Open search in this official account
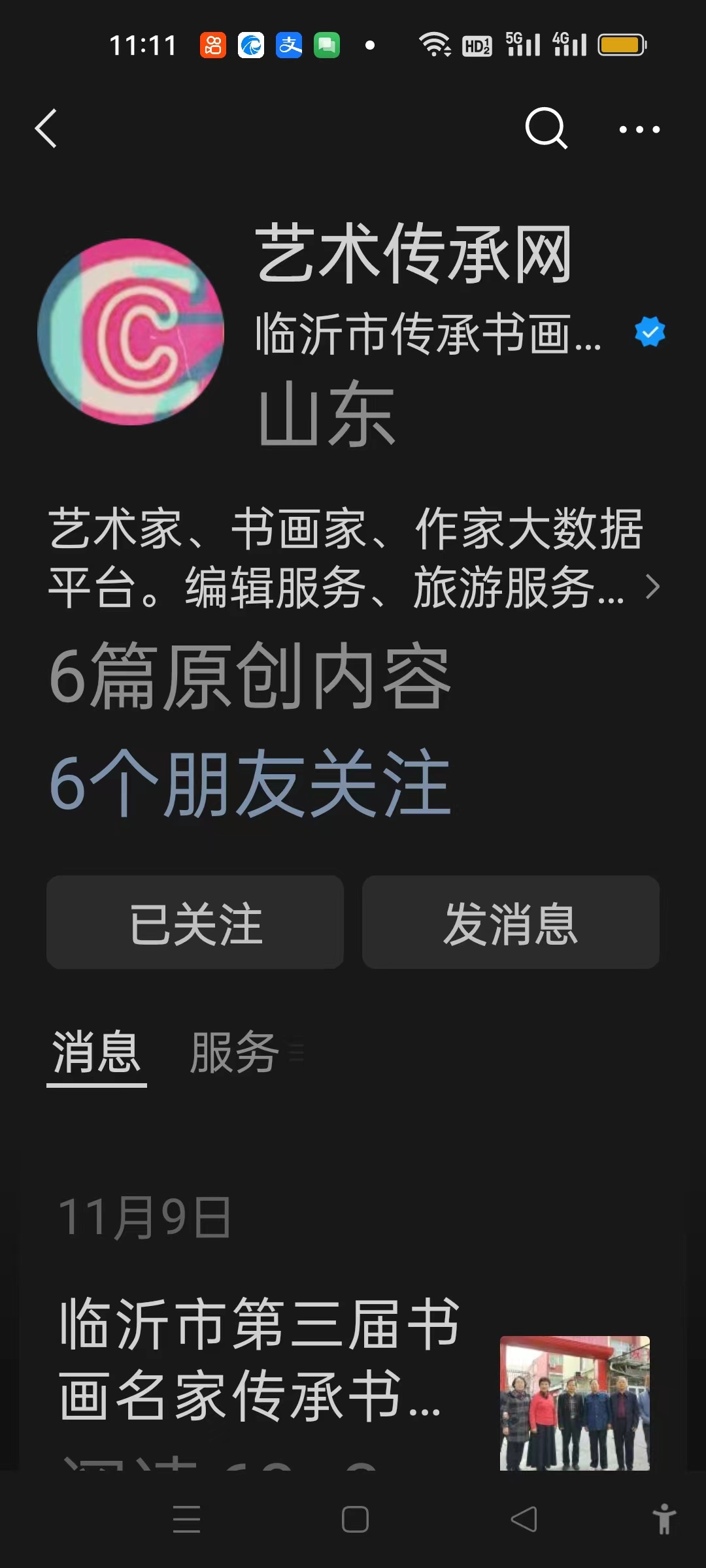The image size is (706, 1568). 546,129
